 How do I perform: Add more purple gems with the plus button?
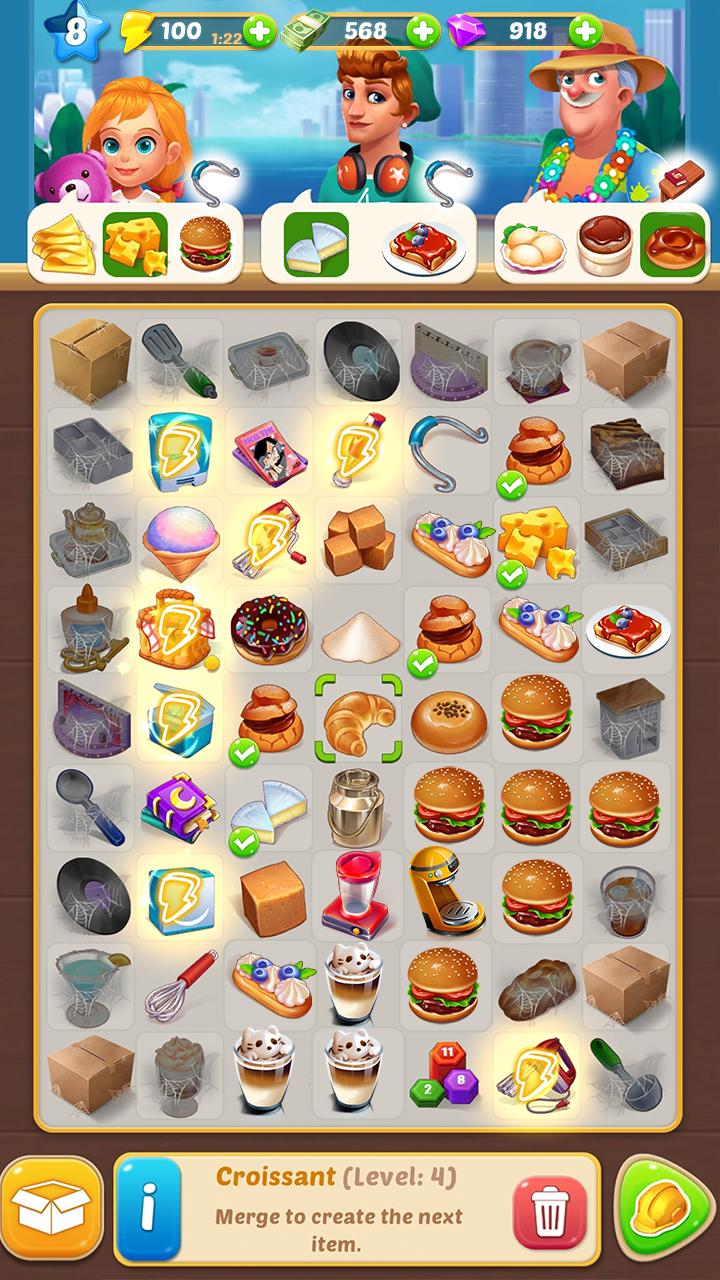click(x=585, y=32)
